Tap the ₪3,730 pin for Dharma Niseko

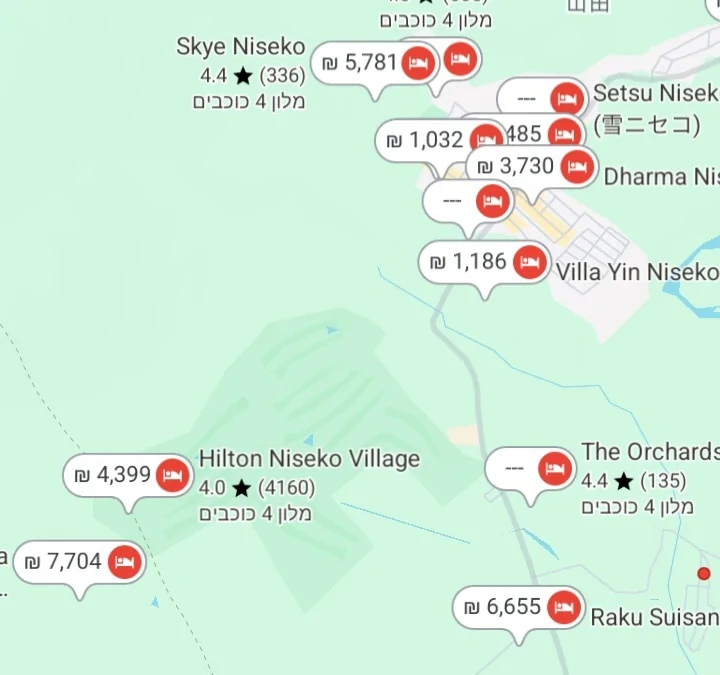coord(530,166)
